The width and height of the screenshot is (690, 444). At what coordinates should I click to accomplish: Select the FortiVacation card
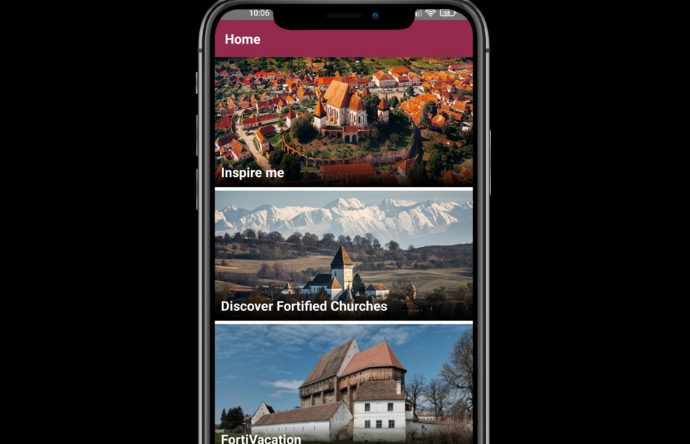pos(343,385)
